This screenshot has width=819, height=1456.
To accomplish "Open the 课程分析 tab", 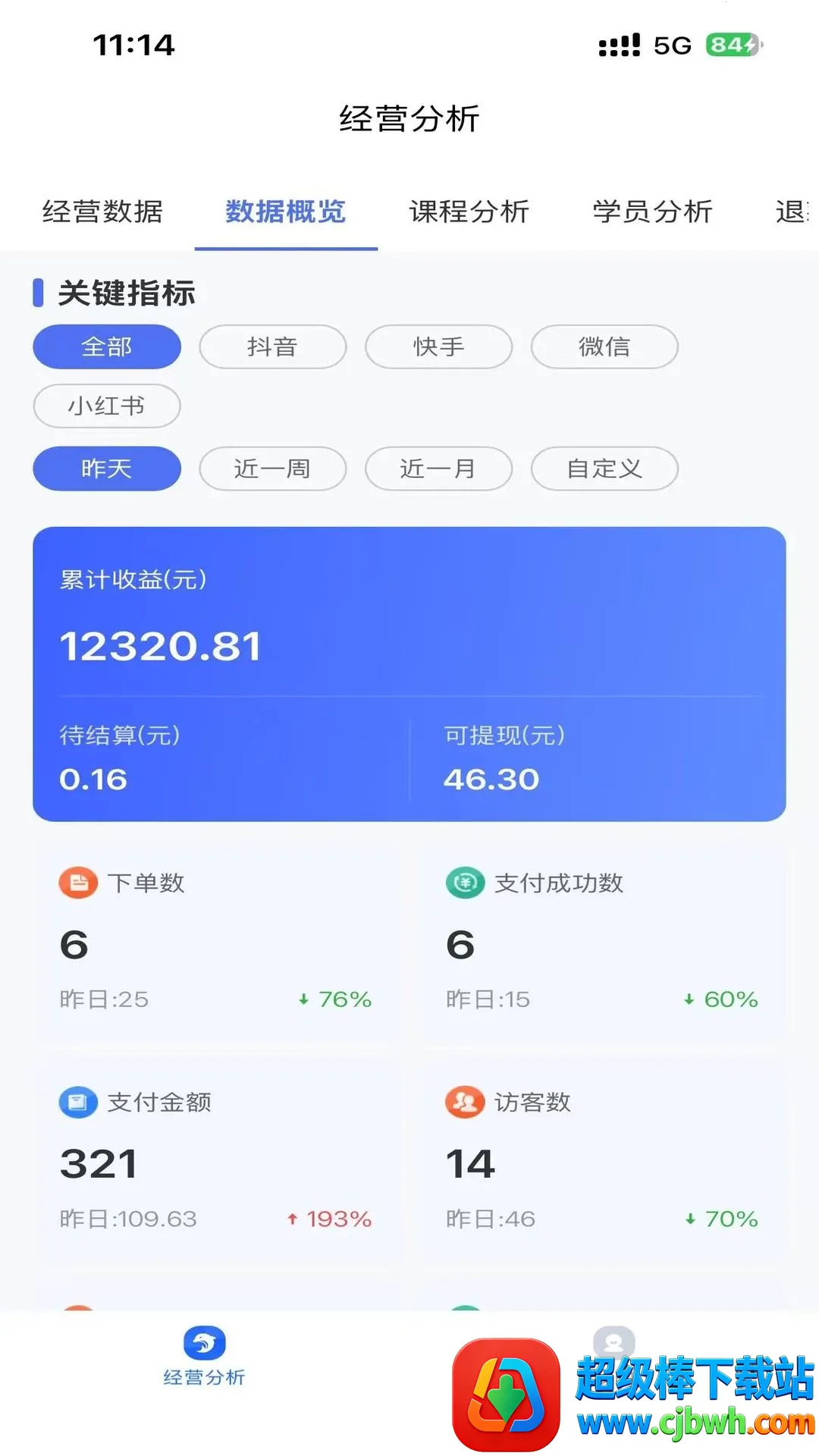I will tap(469, 212).
